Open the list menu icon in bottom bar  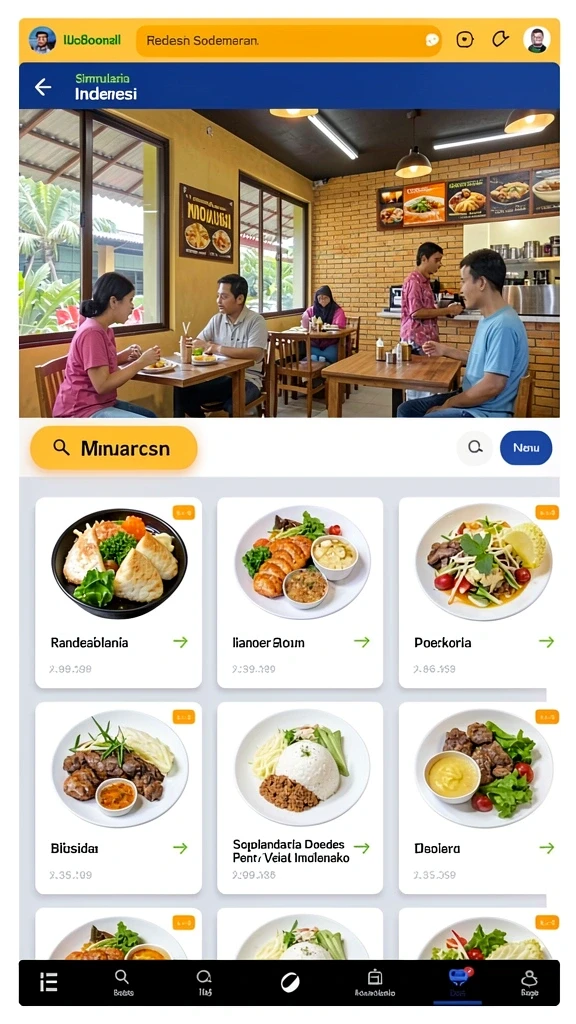tap(49, 982)
